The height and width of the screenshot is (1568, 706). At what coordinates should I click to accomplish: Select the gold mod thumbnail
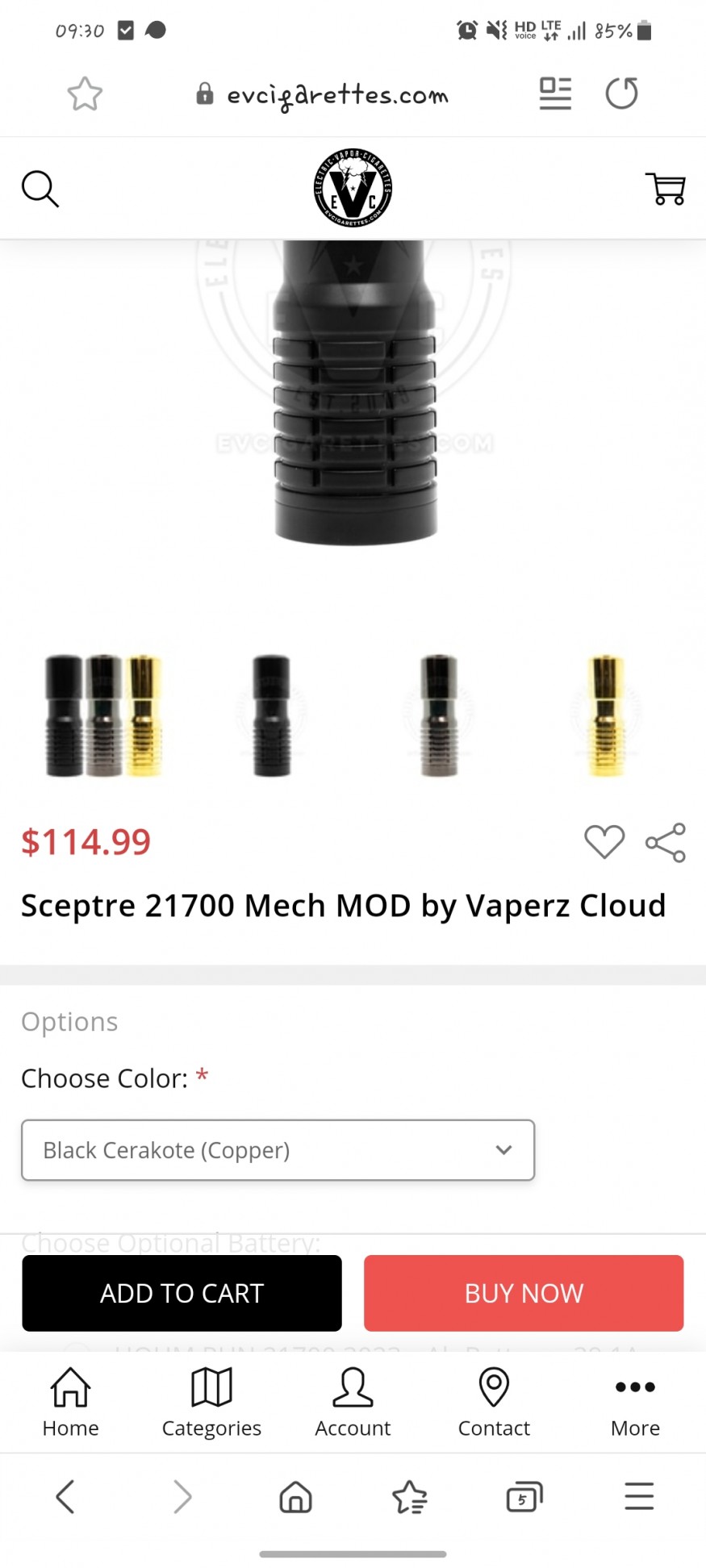tap(607, 715)
